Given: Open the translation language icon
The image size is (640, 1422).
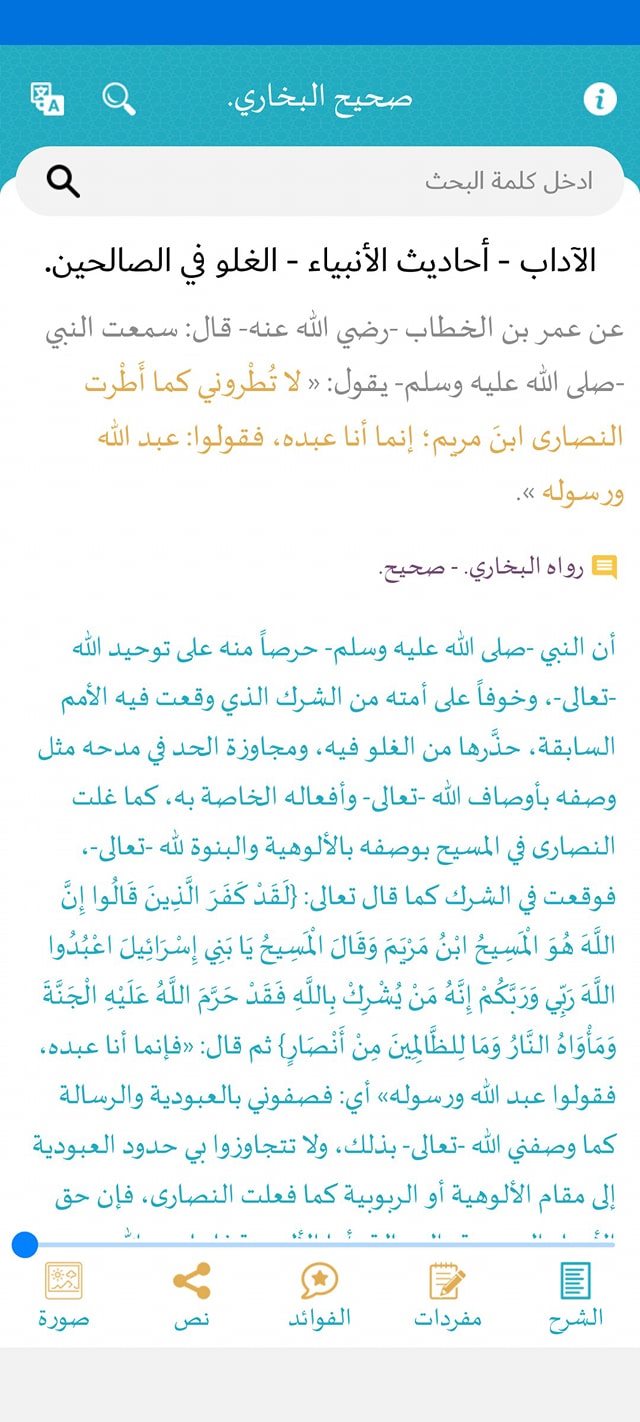Looking at the screenshot, I should (47, 99).
